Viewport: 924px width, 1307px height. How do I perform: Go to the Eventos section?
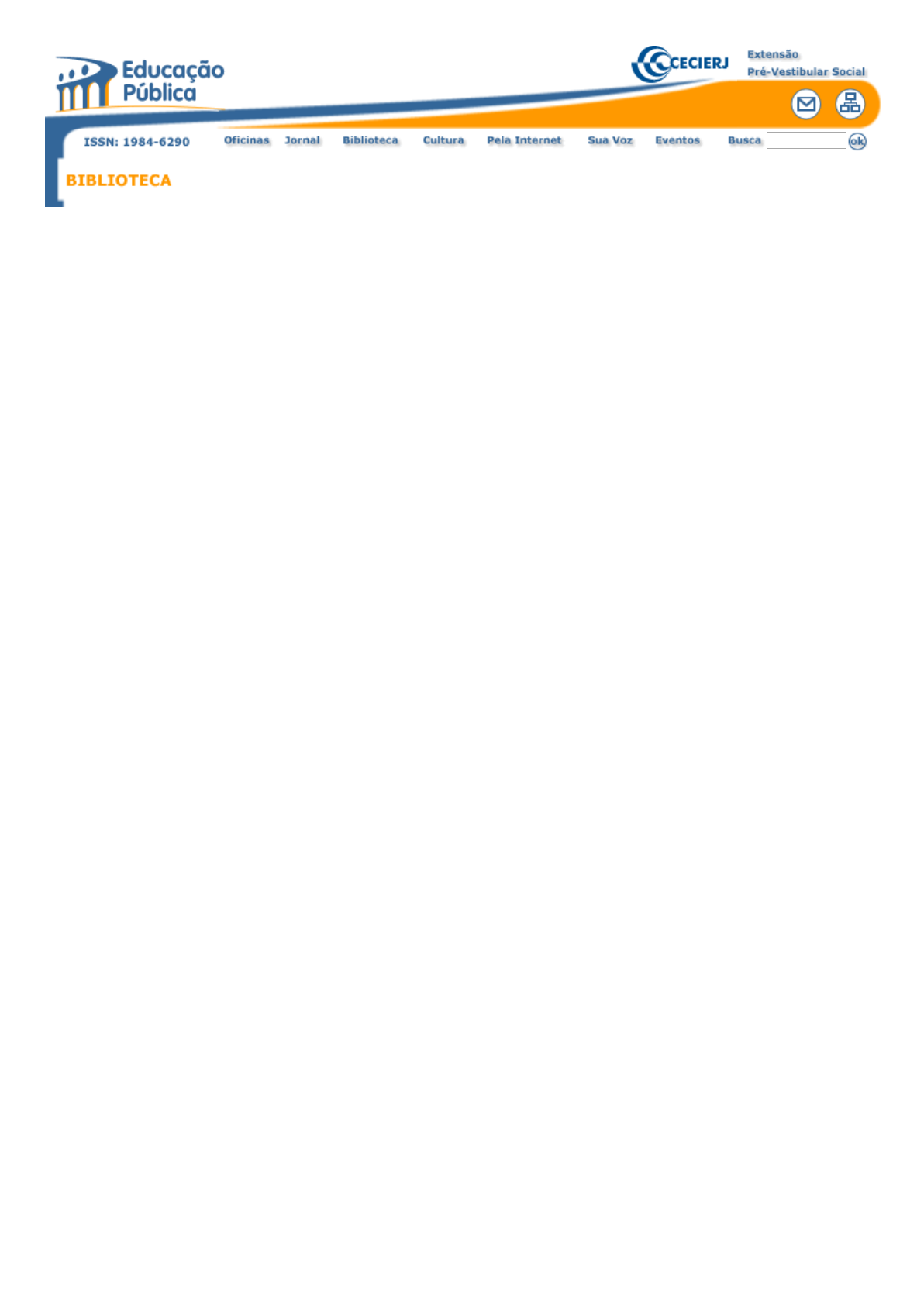pos(677,140)
